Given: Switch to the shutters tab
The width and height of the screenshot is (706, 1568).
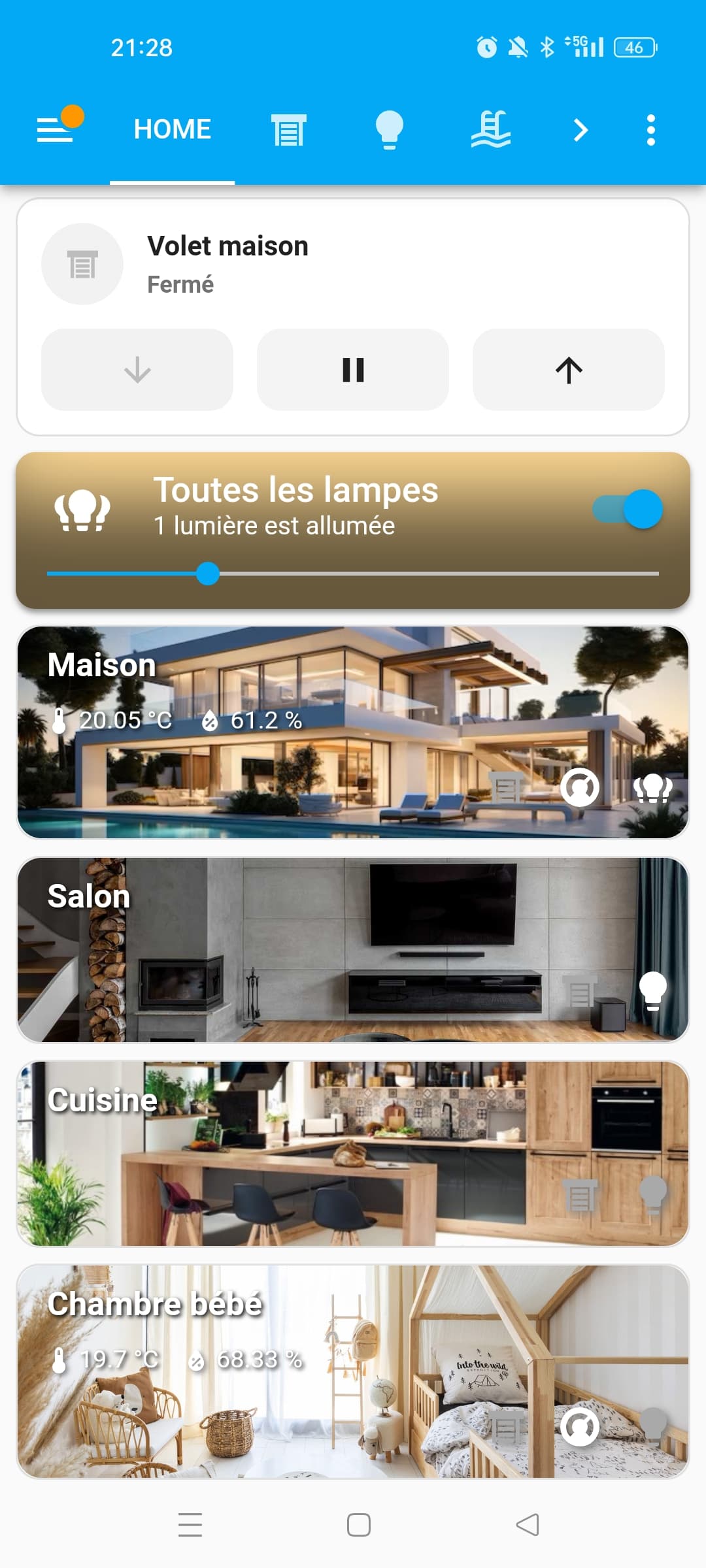Looking at the screenshot, I should click(288, 129).
